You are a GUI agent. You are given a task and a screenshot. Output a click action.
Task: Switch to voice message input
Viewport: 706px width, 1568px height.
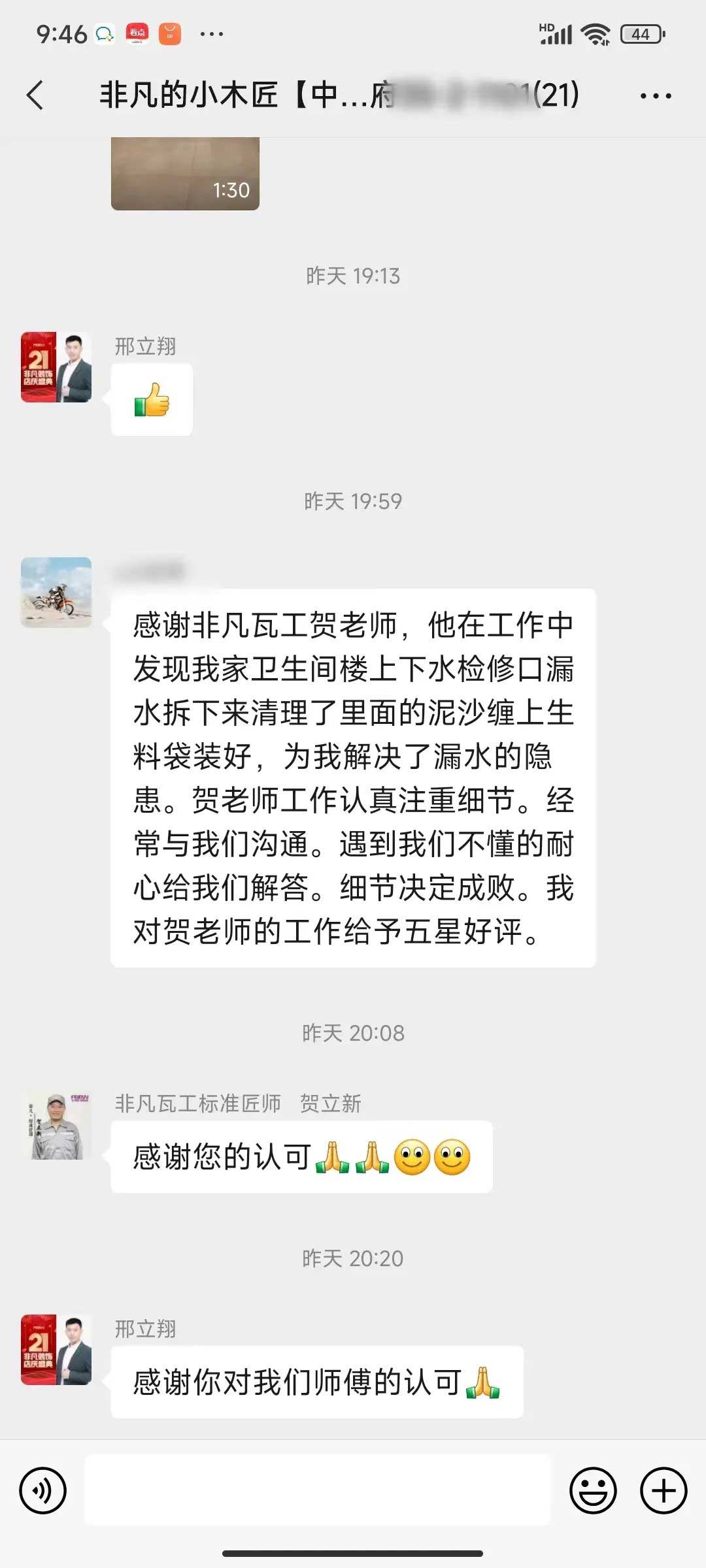43,1490
